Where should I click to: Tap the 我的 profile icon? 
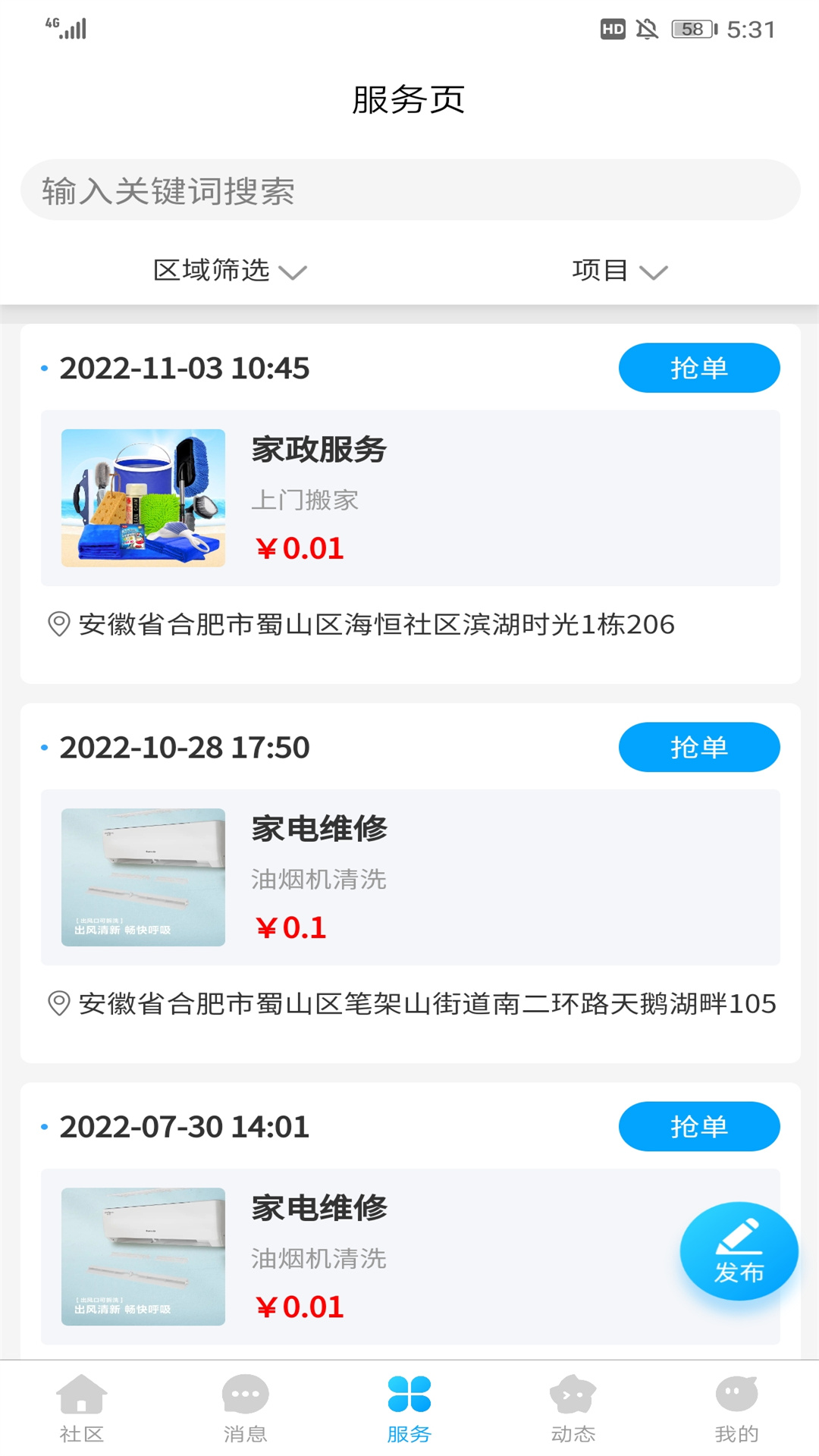tap(736, 1395)
